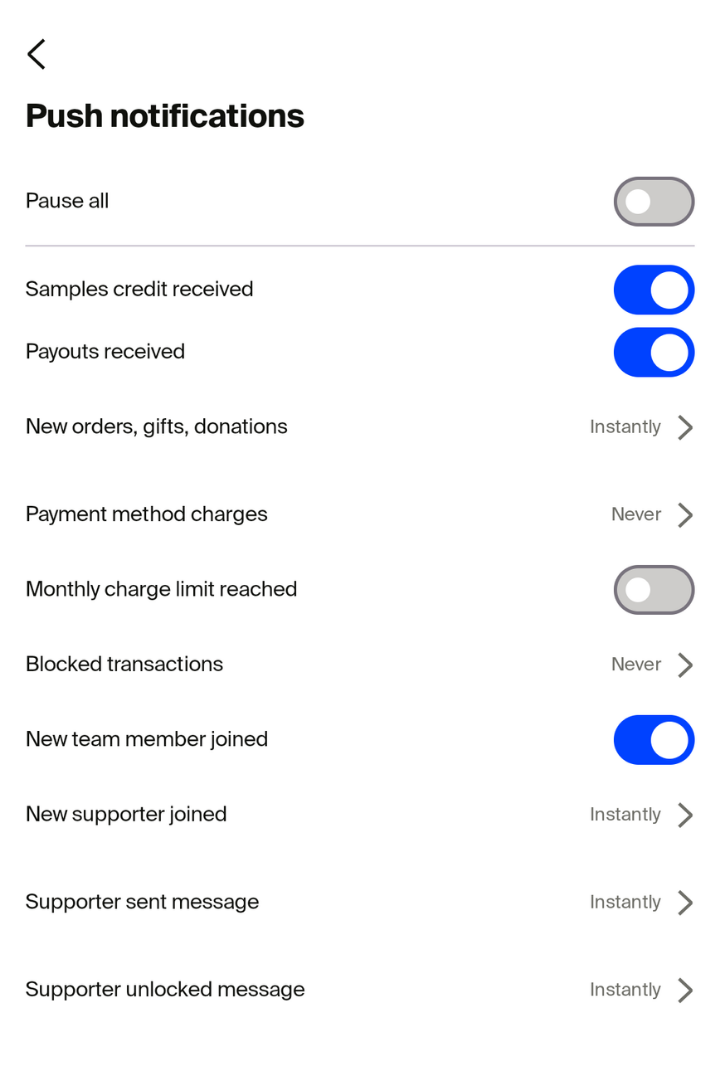Disable New team member joined notifications
Screen dimensions: 720x1080
pyautogui.click(x=654, y=739)
